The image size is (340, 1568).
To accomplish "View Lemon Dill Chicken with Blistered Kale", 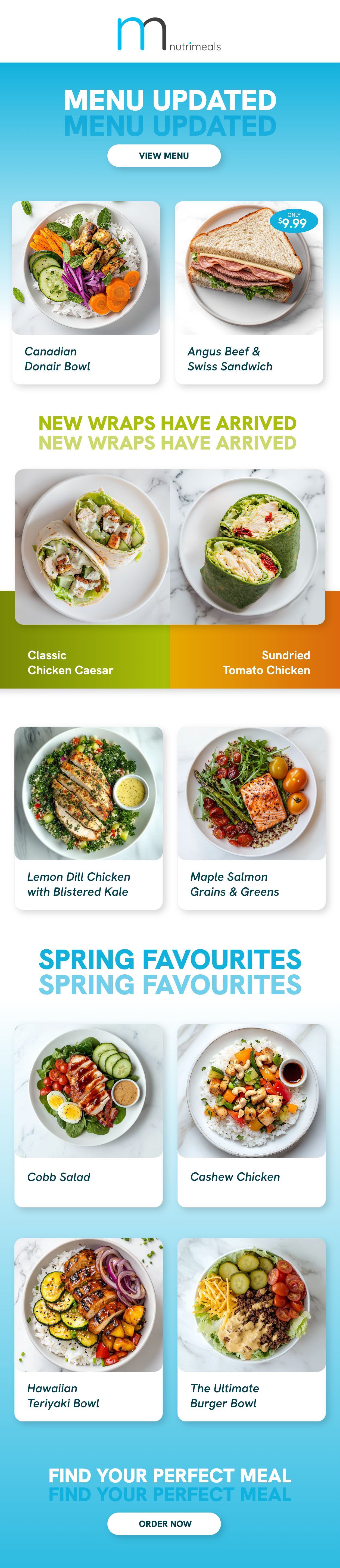I will (x=89, y=817).
